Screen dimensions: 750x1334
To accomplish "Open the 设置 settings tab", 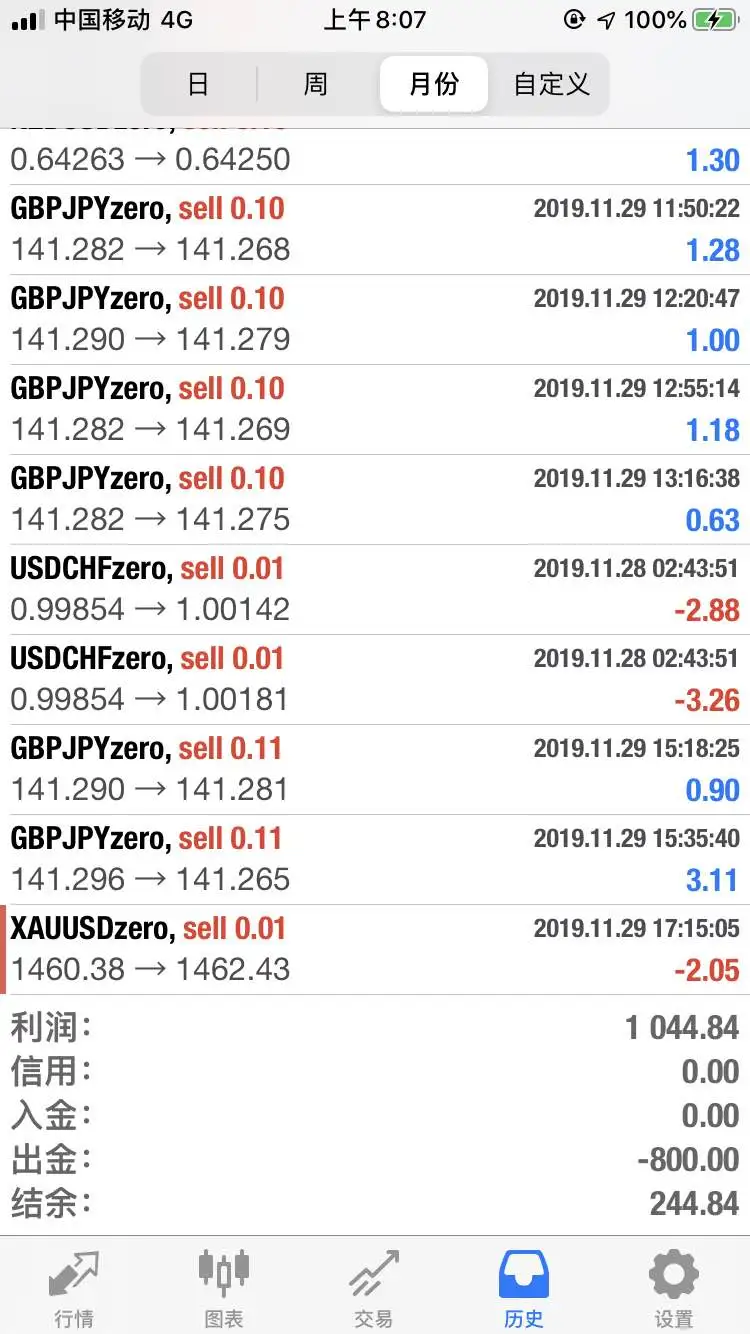I will pos(674,1288).
